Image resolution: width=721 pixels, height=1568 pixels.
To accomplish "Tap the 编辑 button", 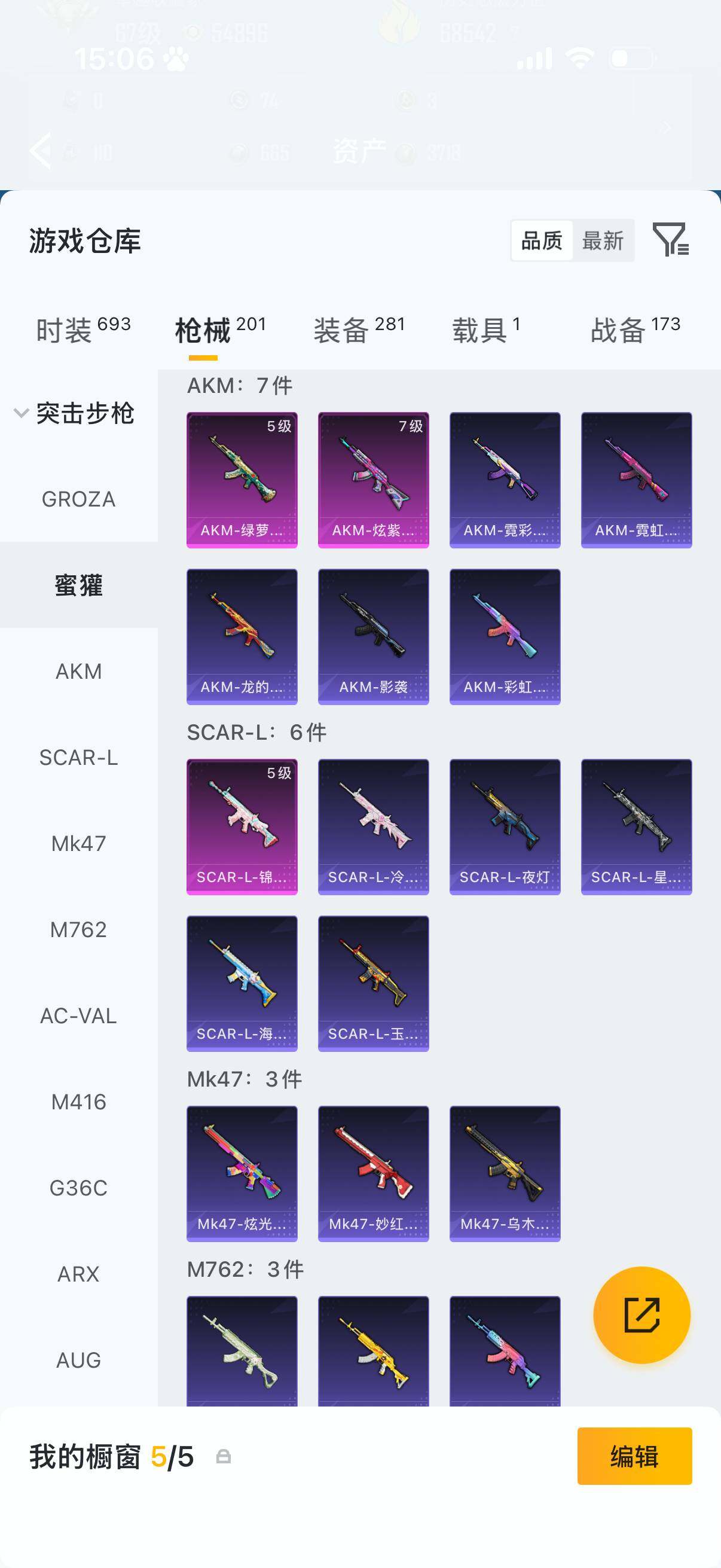I will 634,1456.
